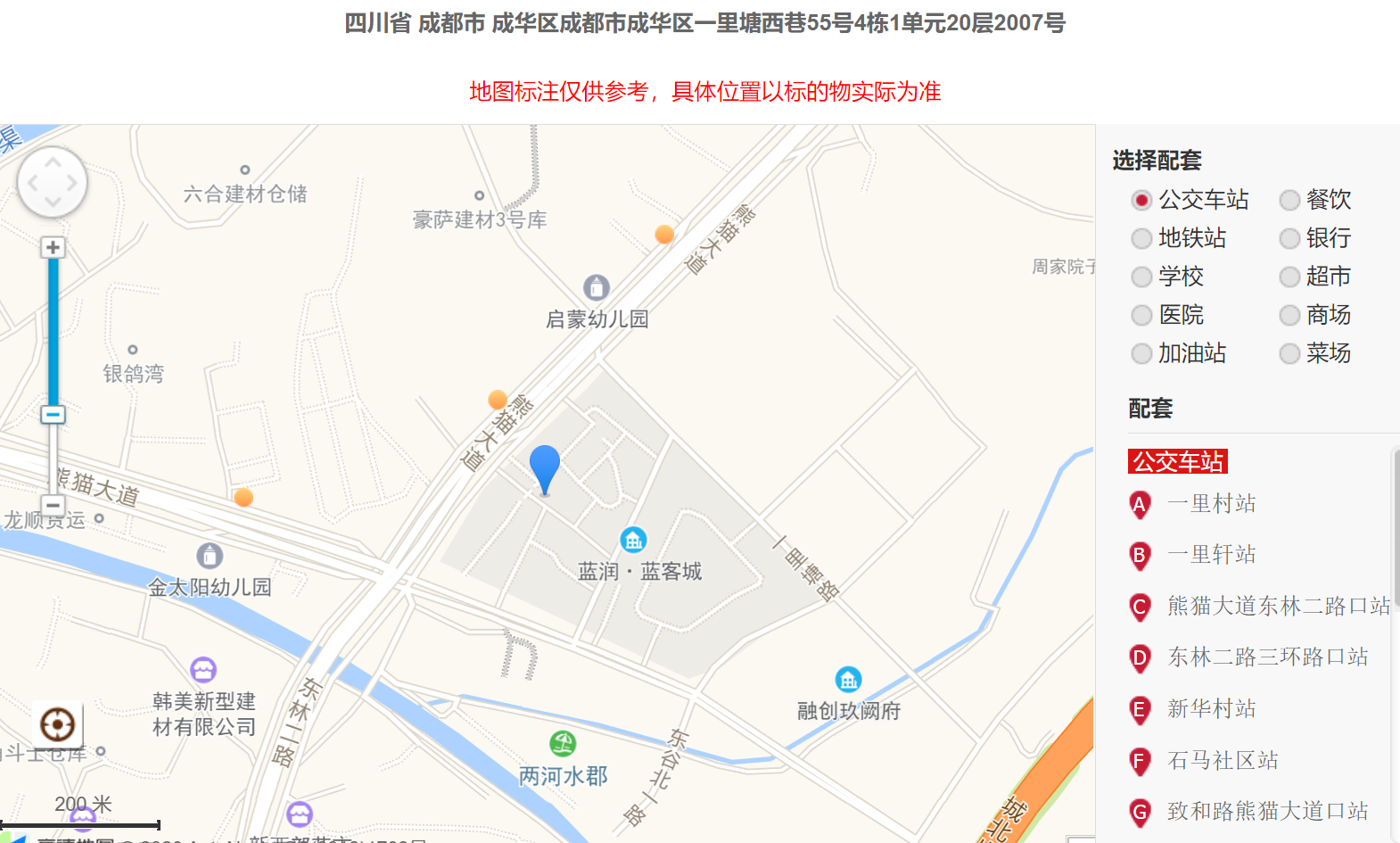Image resolution: width=1400 pixels, height=843 pixels.
Task: Open bus stop 新华村站
Action: (x=1211, y=709)
